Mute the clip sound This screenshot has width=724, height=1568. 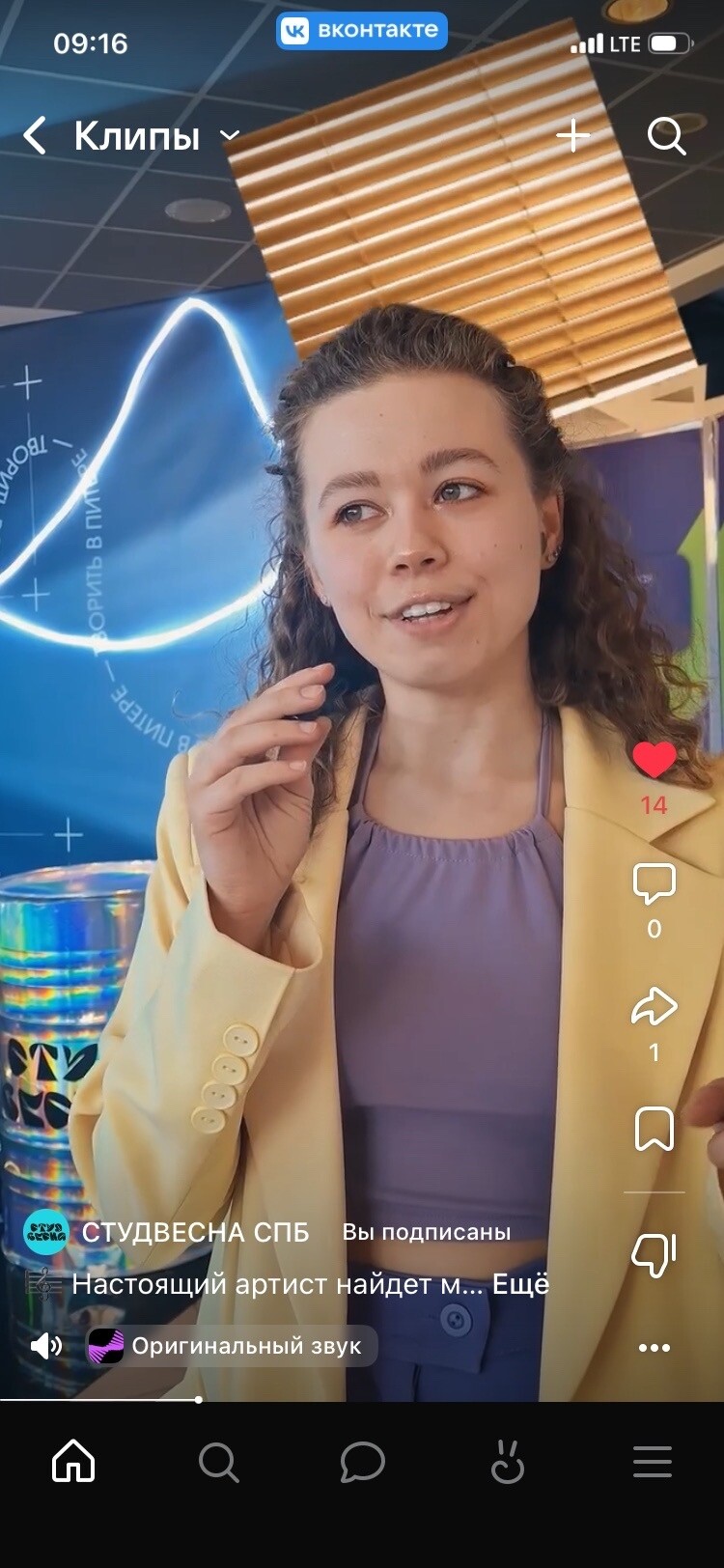click(x=45, y=1346)
